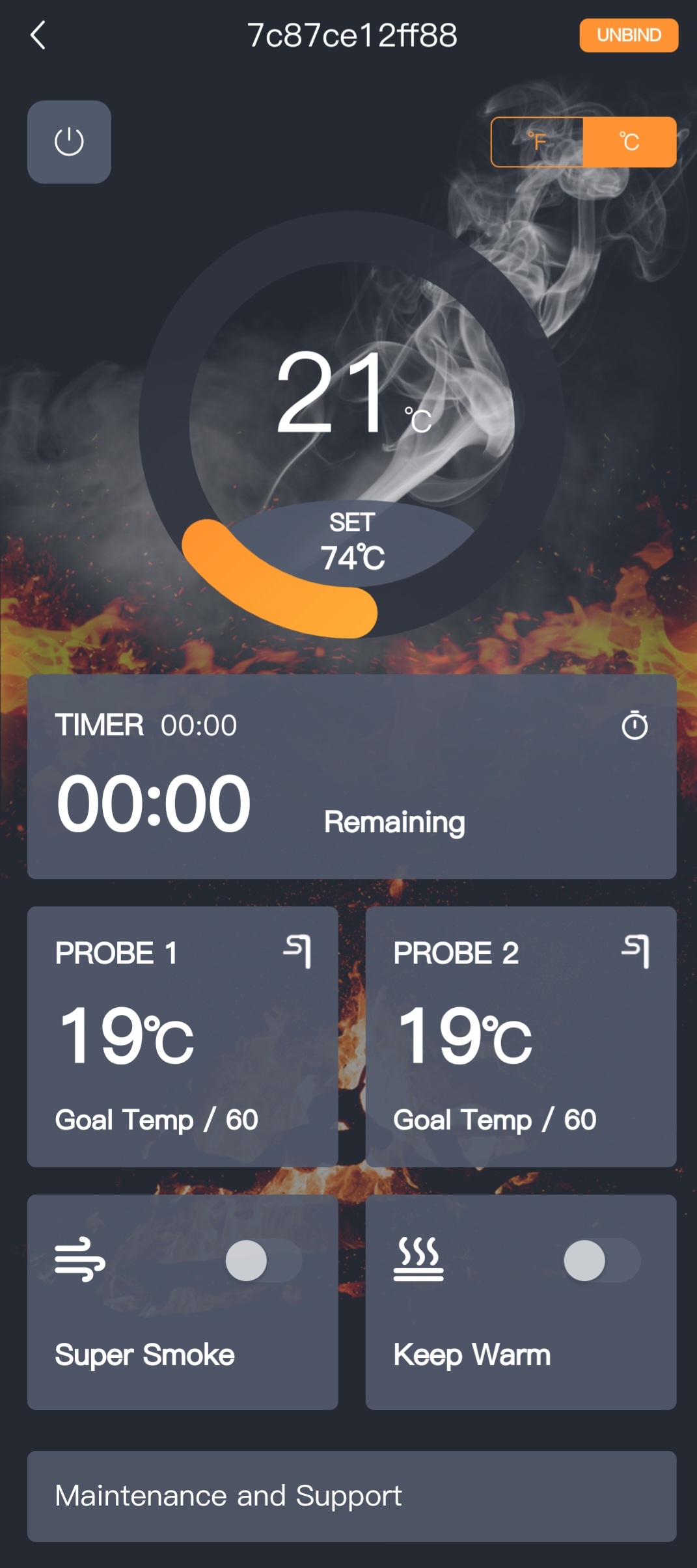Screen dimensions: 697x1568
Task: Tap the power button
Action: (69, 142)
